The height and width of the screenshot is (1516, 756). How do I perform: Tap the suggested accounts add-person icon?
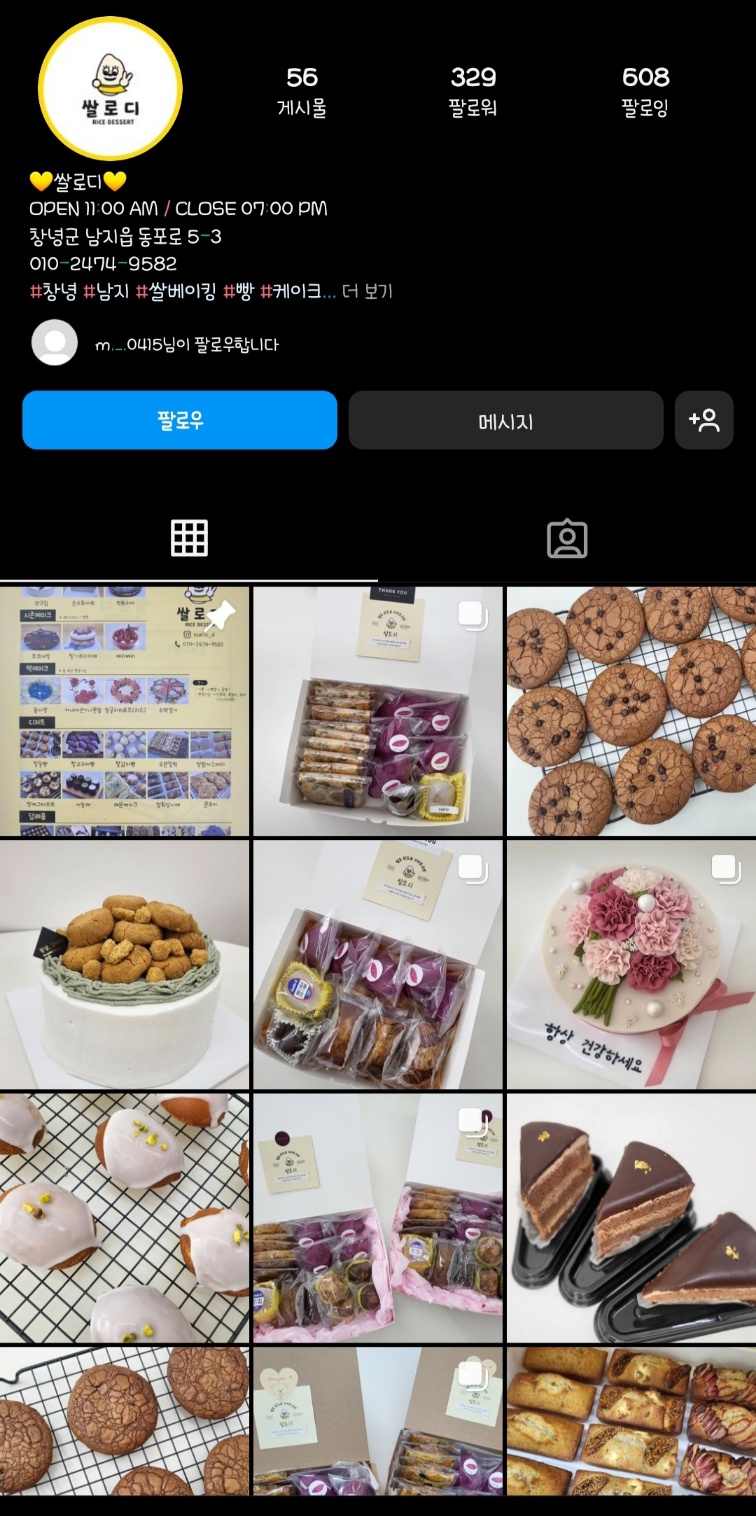click(704, 420)
